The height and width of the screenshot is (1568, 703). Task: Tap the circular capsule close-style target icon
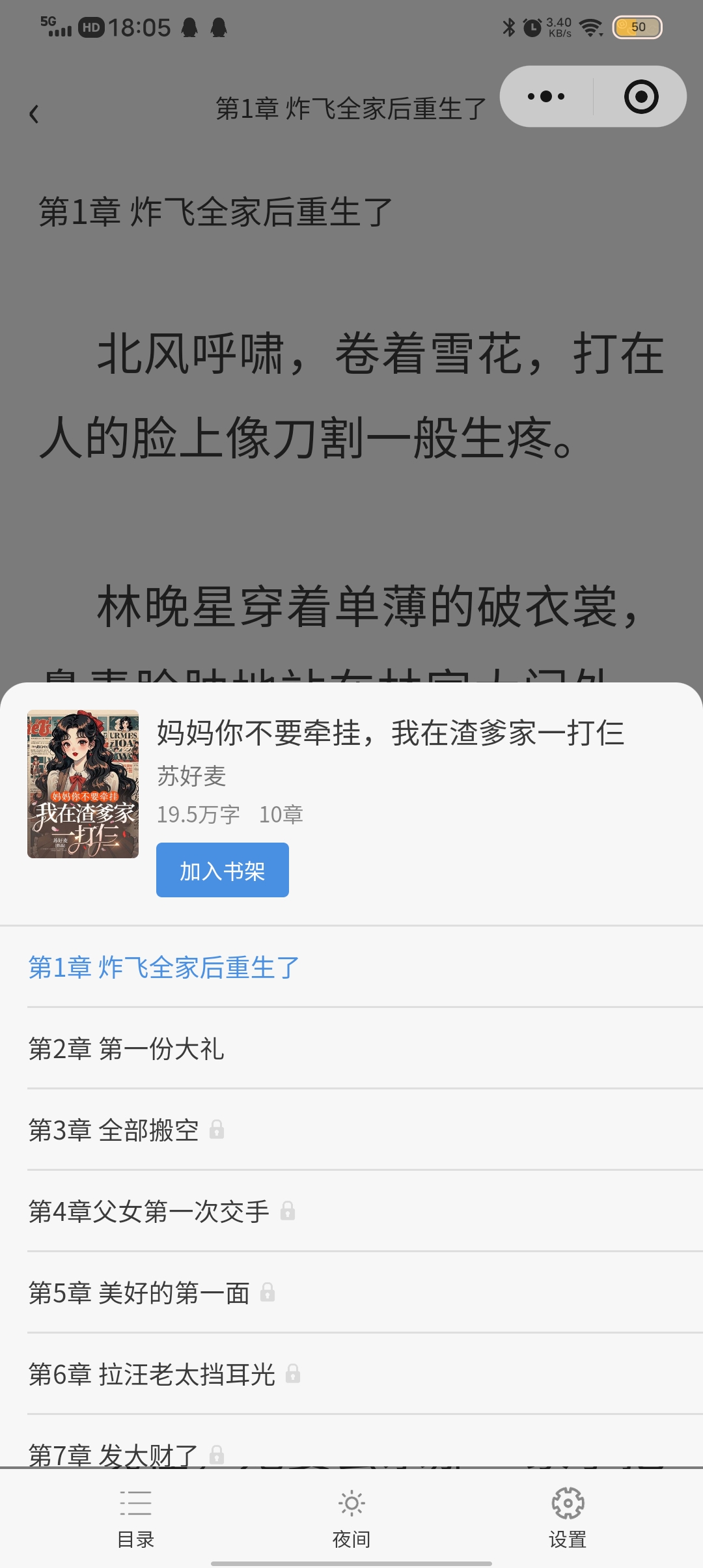tap(641, 96)
